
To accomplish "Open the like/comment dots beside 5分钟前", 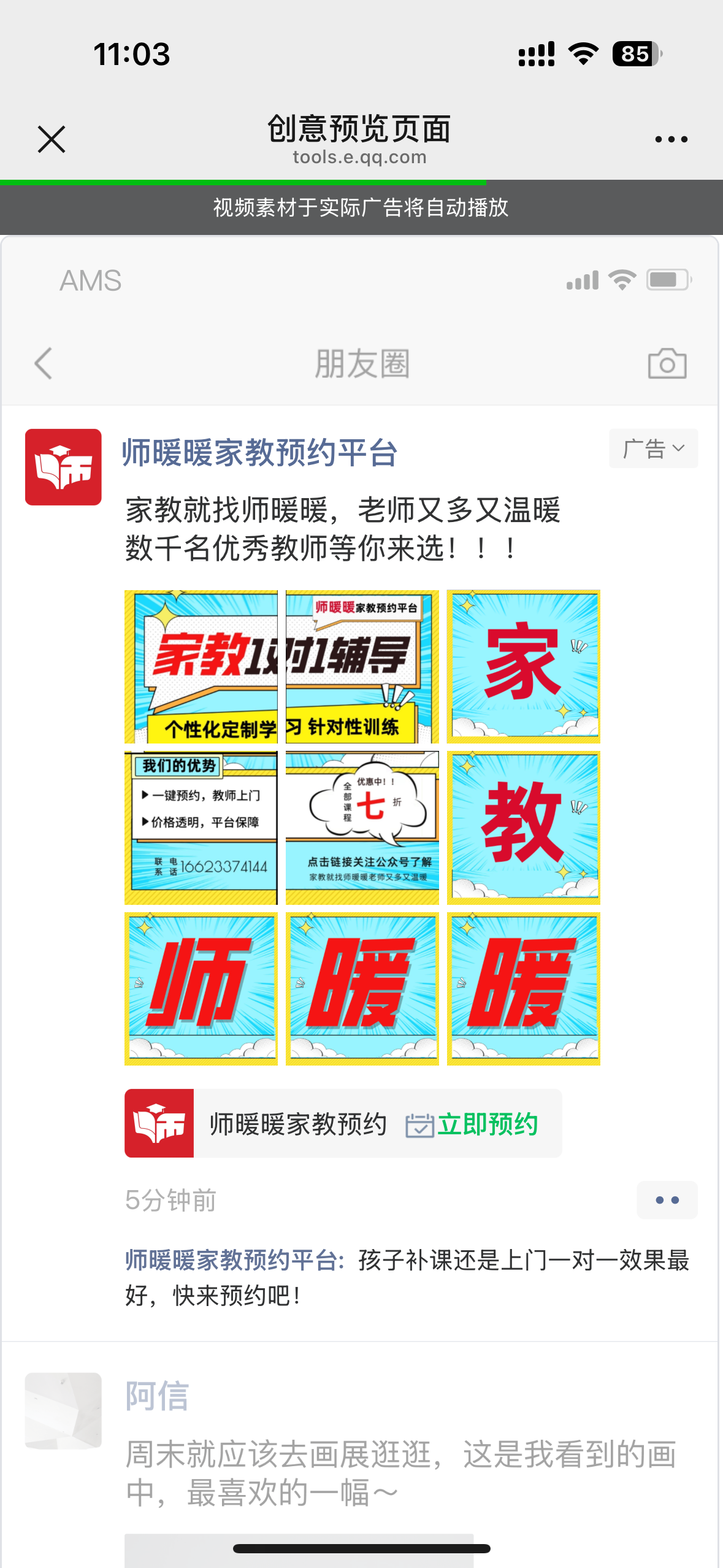I will 667,1200.
